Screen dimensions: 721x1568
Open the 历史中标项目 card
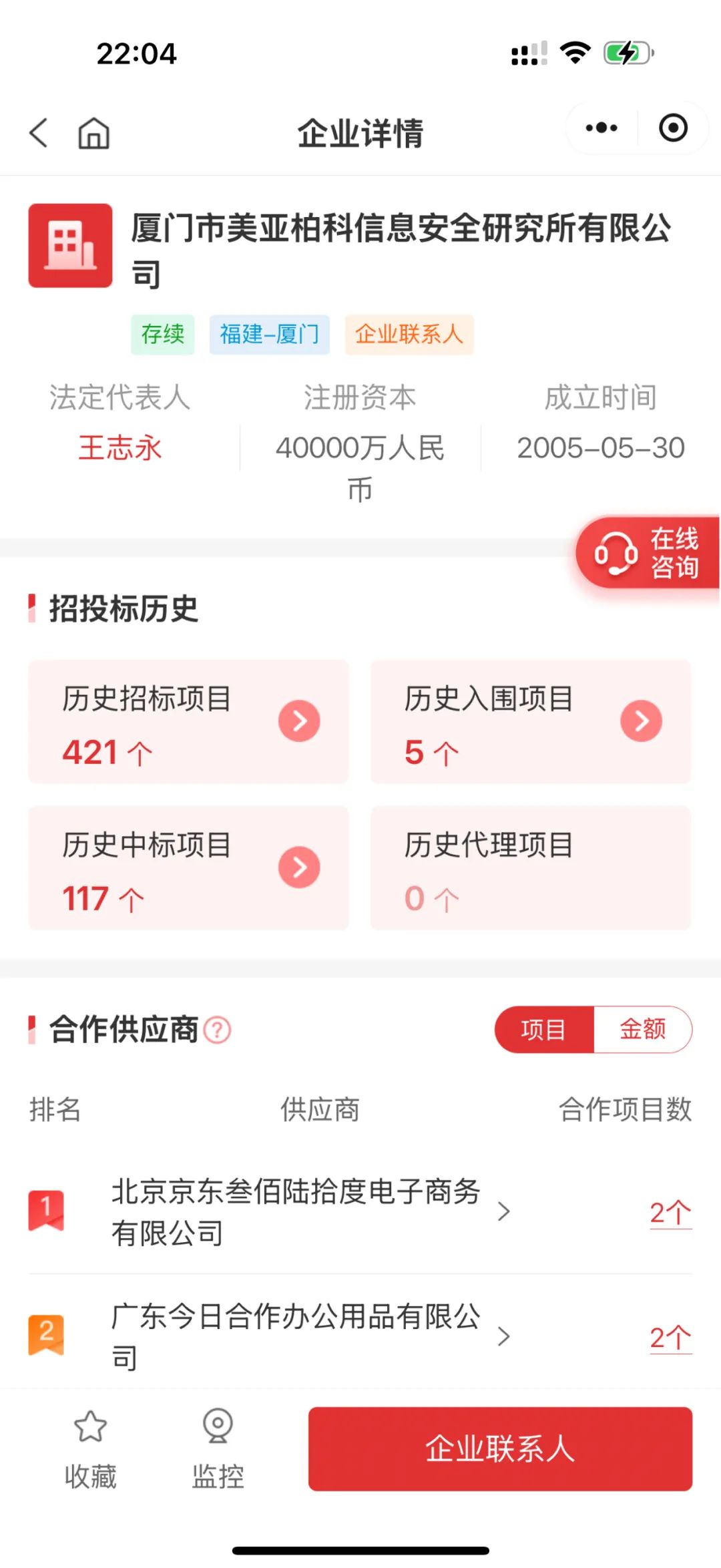(x=188, y=868)
